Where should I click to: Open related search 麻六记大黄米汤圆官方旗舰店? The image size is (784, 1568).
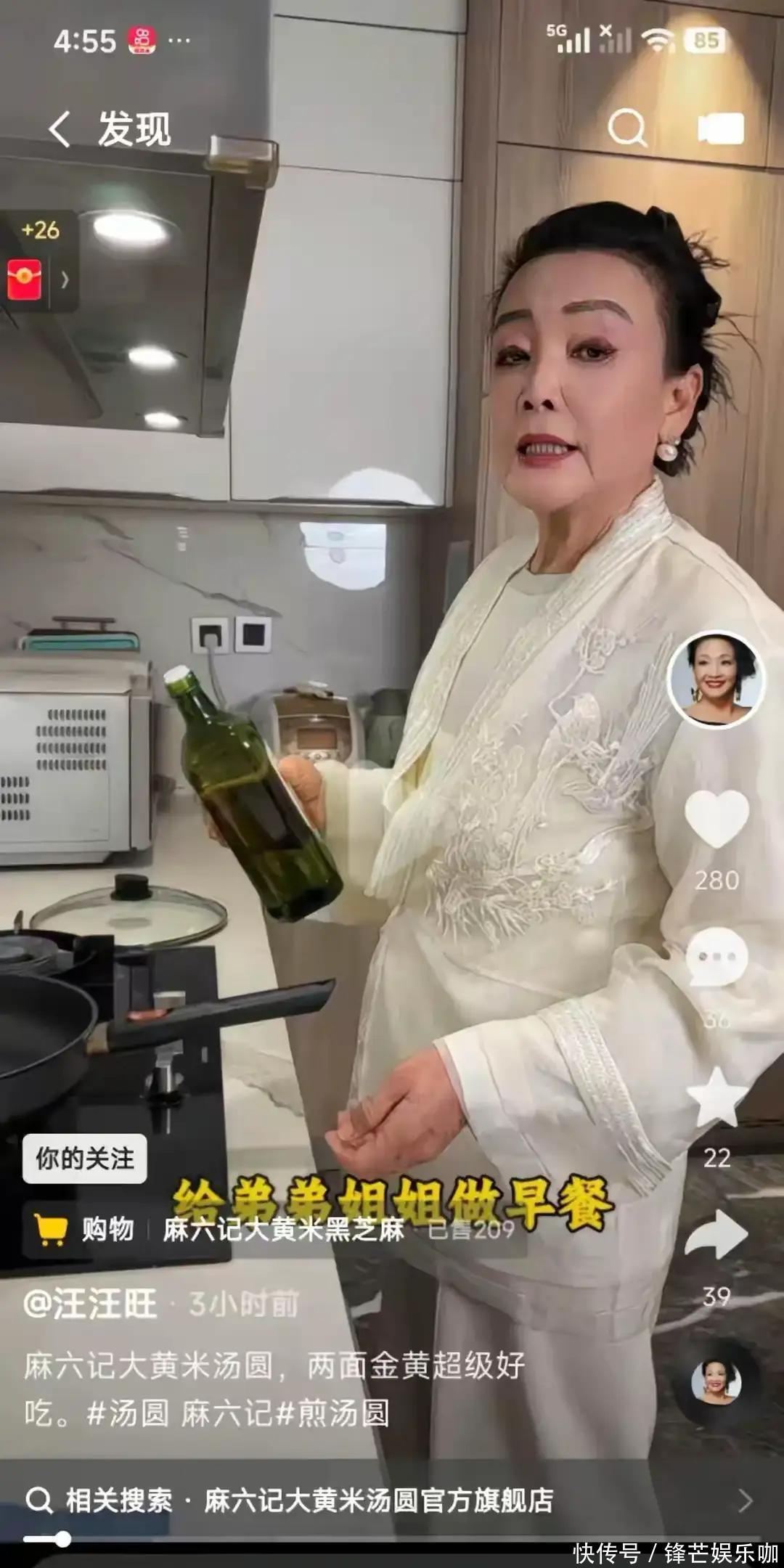(377, 1500)
